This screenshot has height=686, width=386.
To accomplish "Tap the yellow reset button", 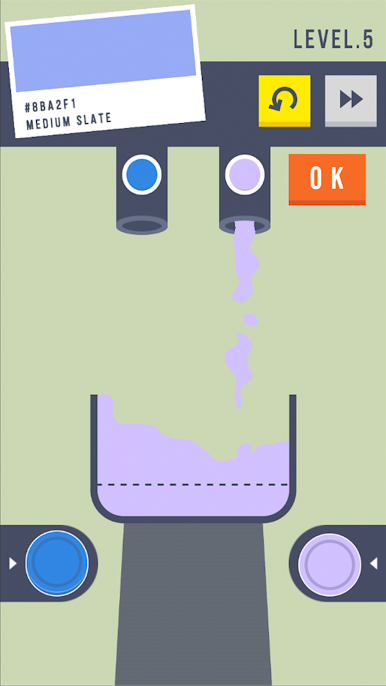I will point(284,101).
